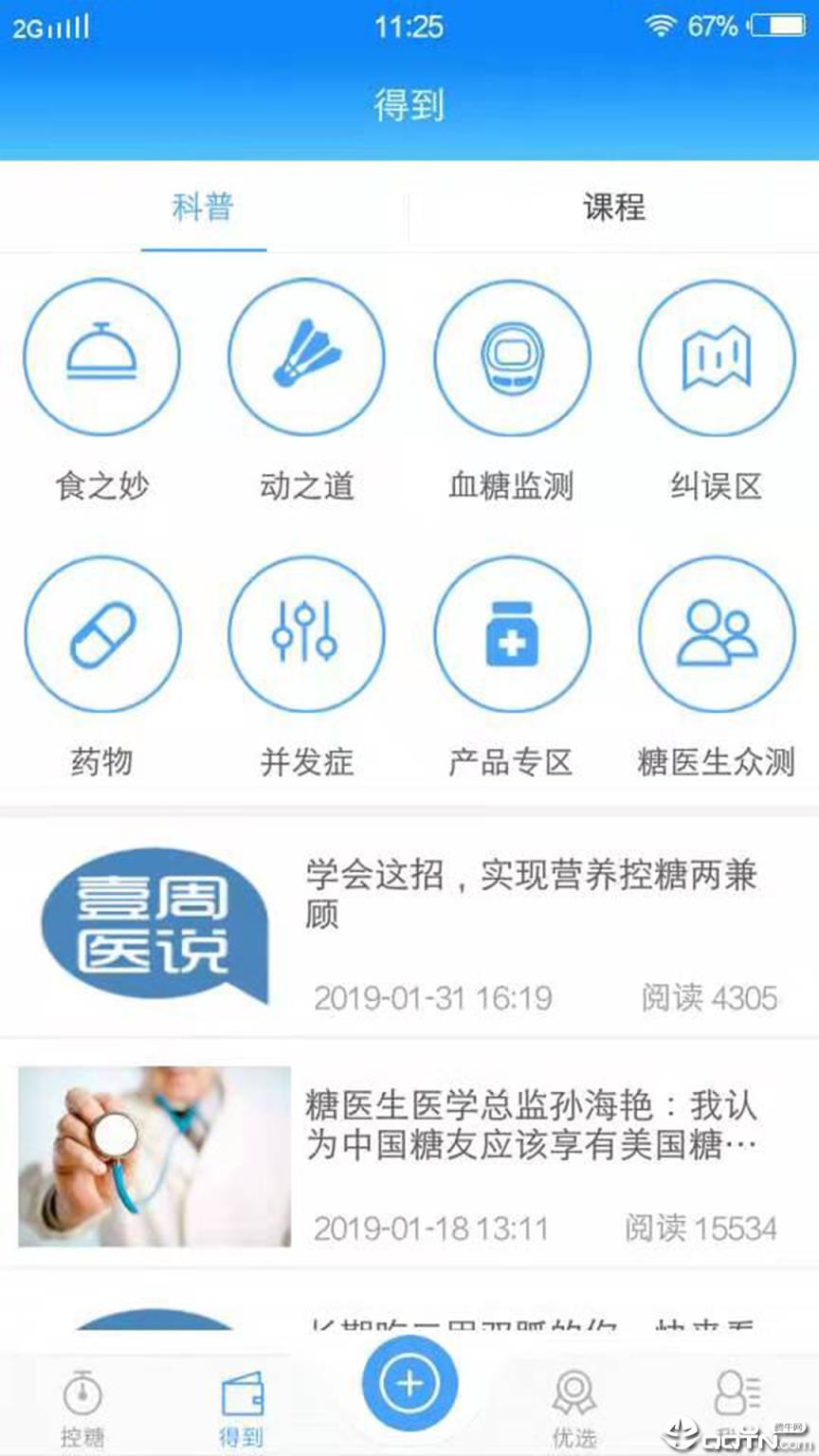The height and width of the screenshot is (1456, 819).
Task: Switch to the 科普 tab
Action: coord(204,209)
